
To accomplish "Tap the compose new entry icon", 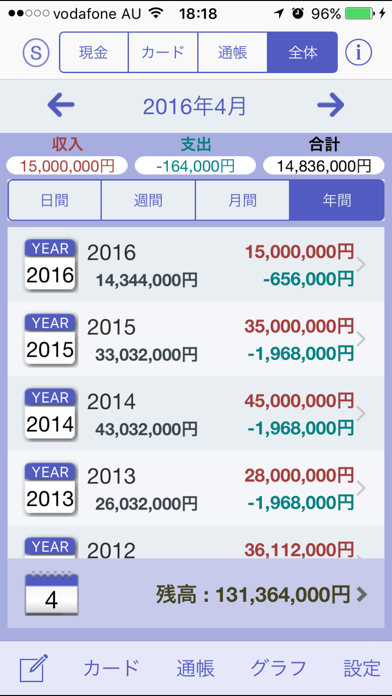I will 34,668.
